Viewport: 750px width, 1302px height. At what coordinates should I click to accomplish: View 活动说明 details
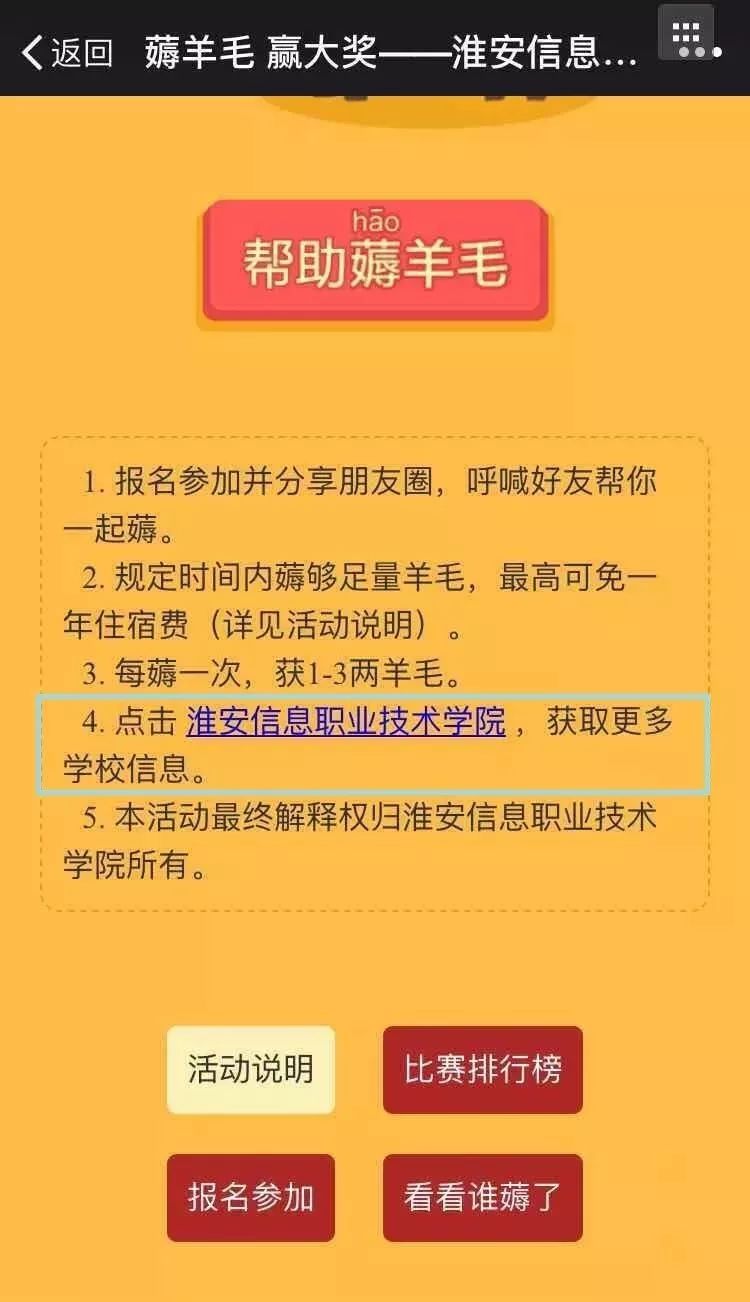[x=251, y=1069]
